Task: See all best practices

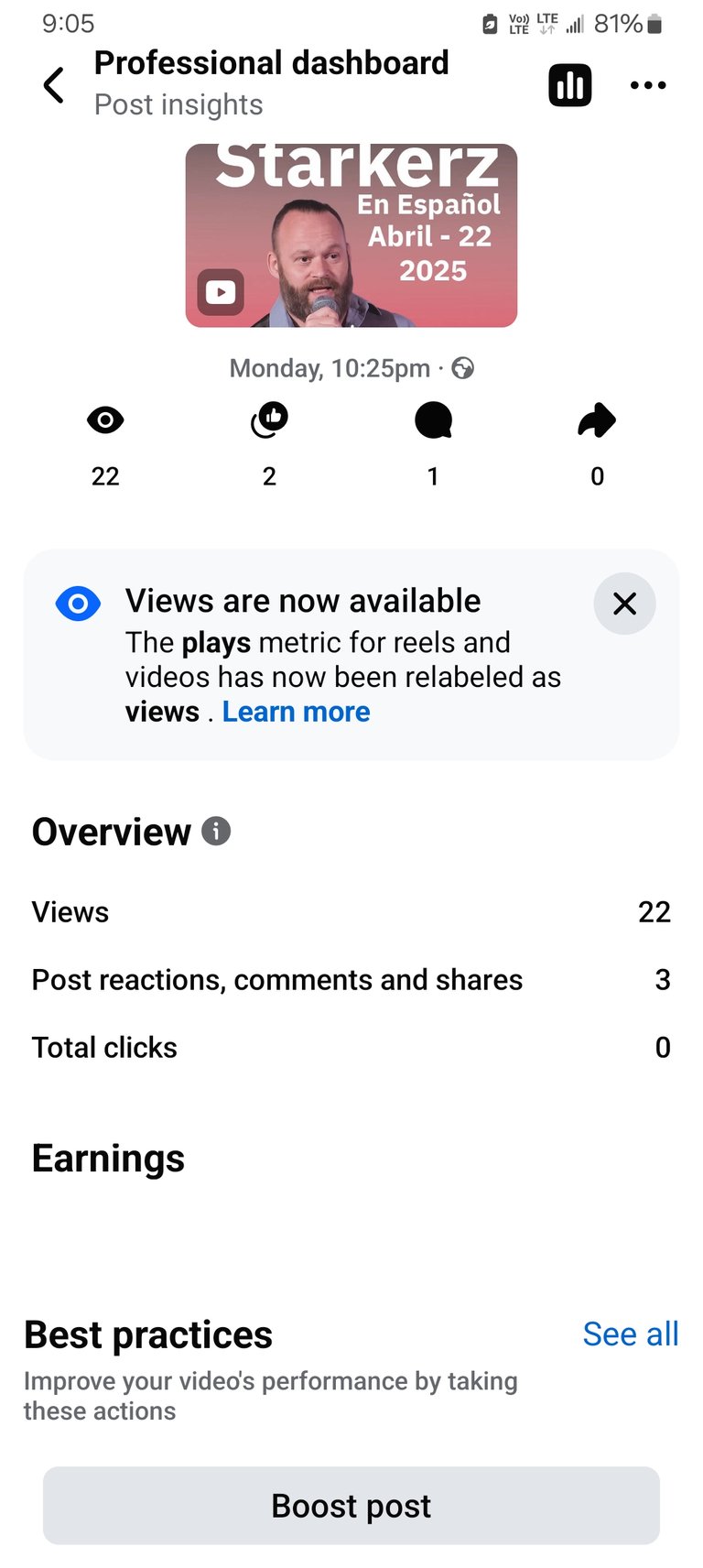Action: tap(631, 1334)
